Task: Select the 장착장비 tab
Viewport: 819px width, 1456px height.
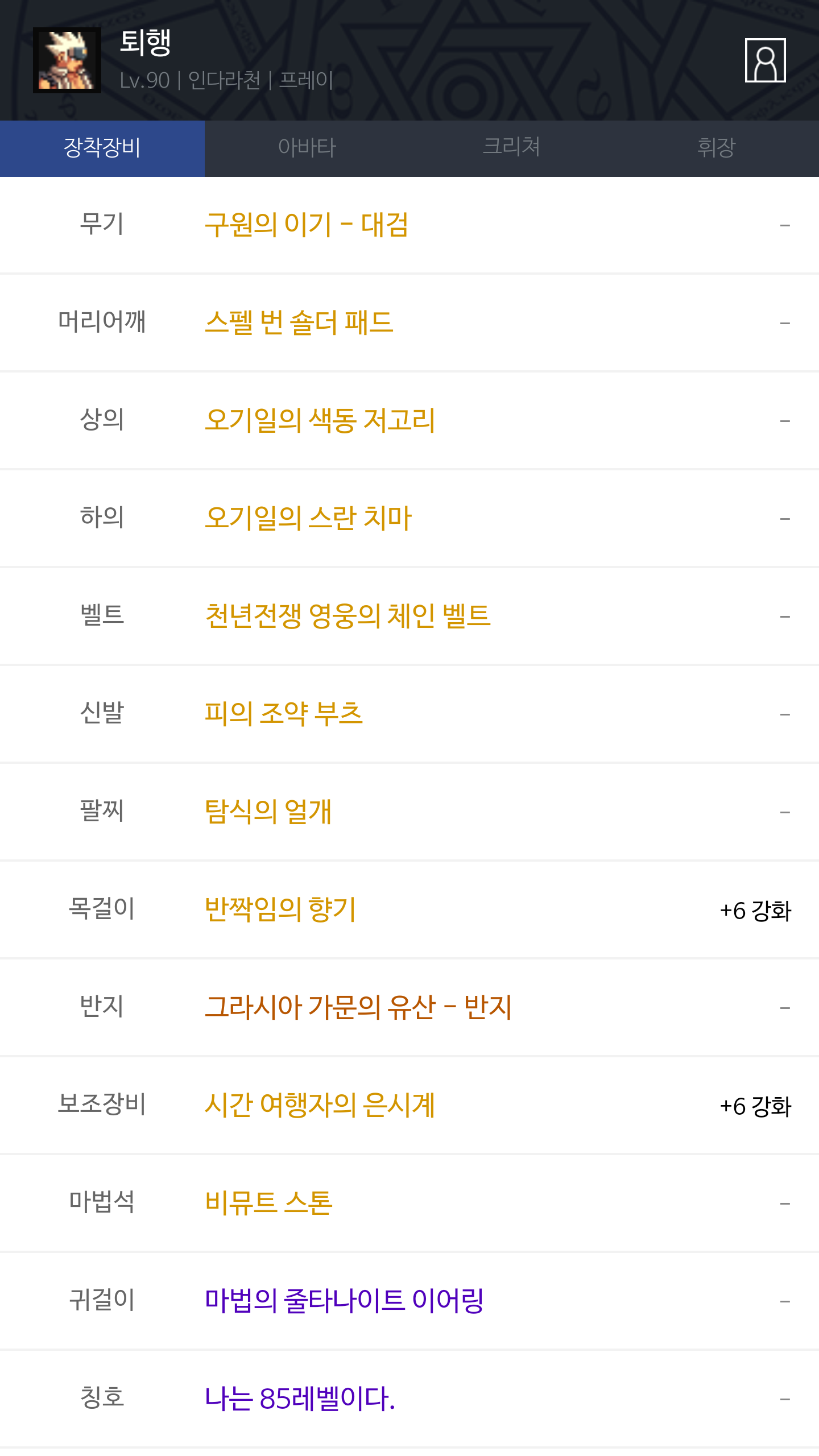Action: pos(102,148)
